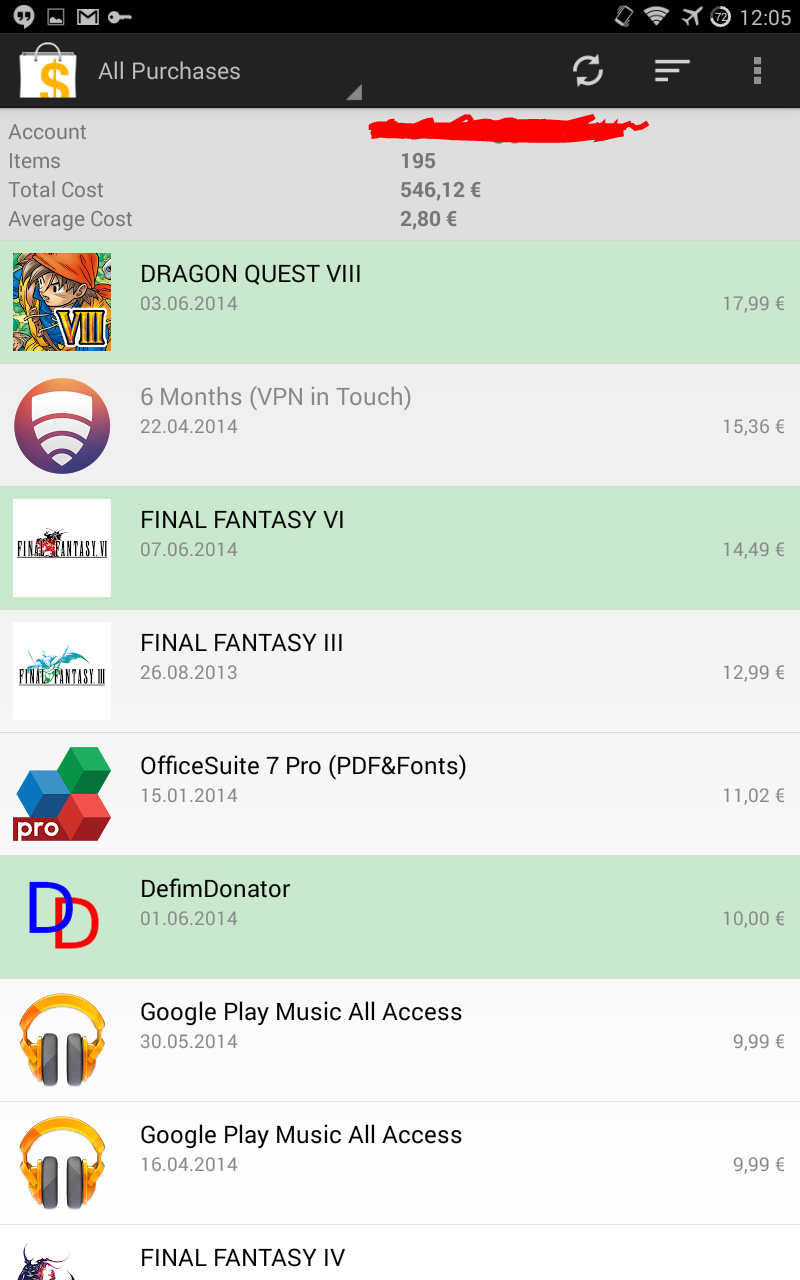Open the overflow menu
Viewport: 800px width, 1280px height.
pyautogui.click(x=757, y=71)
